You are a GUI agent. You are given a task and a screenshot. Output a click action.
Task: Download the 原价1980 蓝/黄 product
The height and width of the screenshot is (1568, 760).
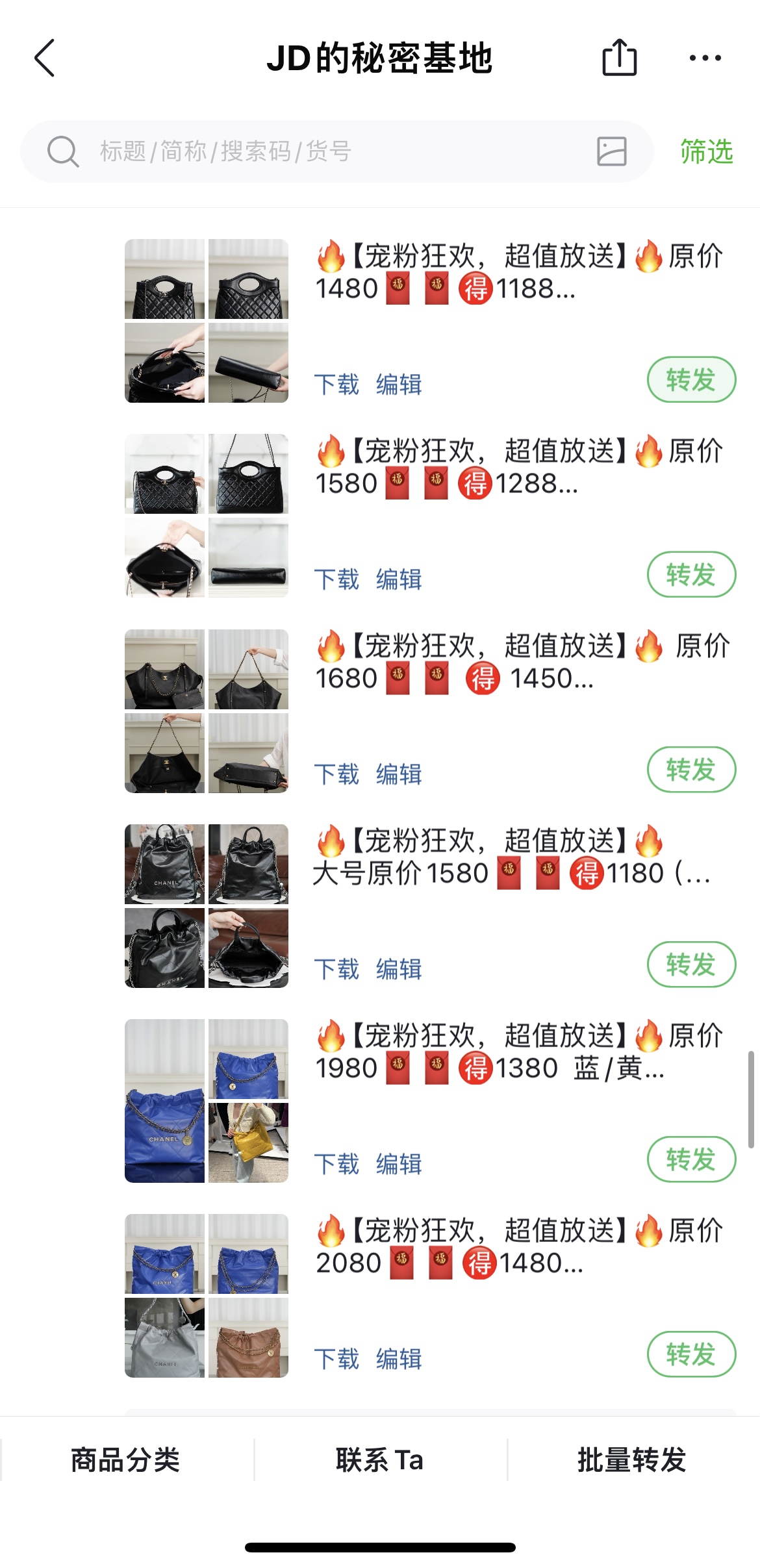[x=336, y=1164]
